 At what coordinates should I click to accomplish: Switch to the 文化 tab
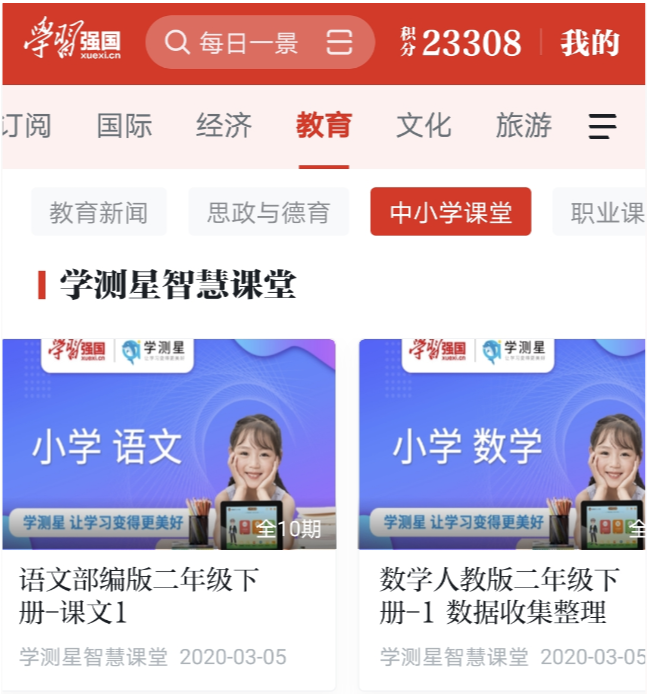point(424,126)
